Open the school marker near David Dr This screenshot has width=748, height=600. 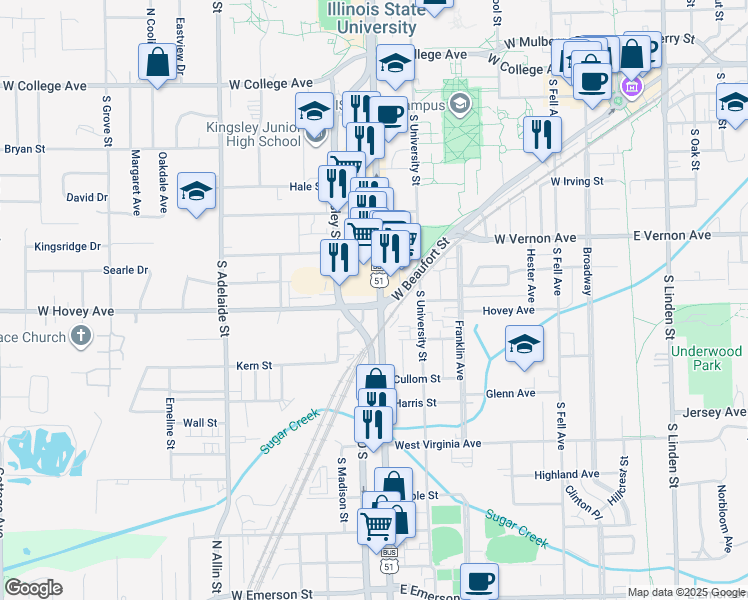click(x=196, y=191)
